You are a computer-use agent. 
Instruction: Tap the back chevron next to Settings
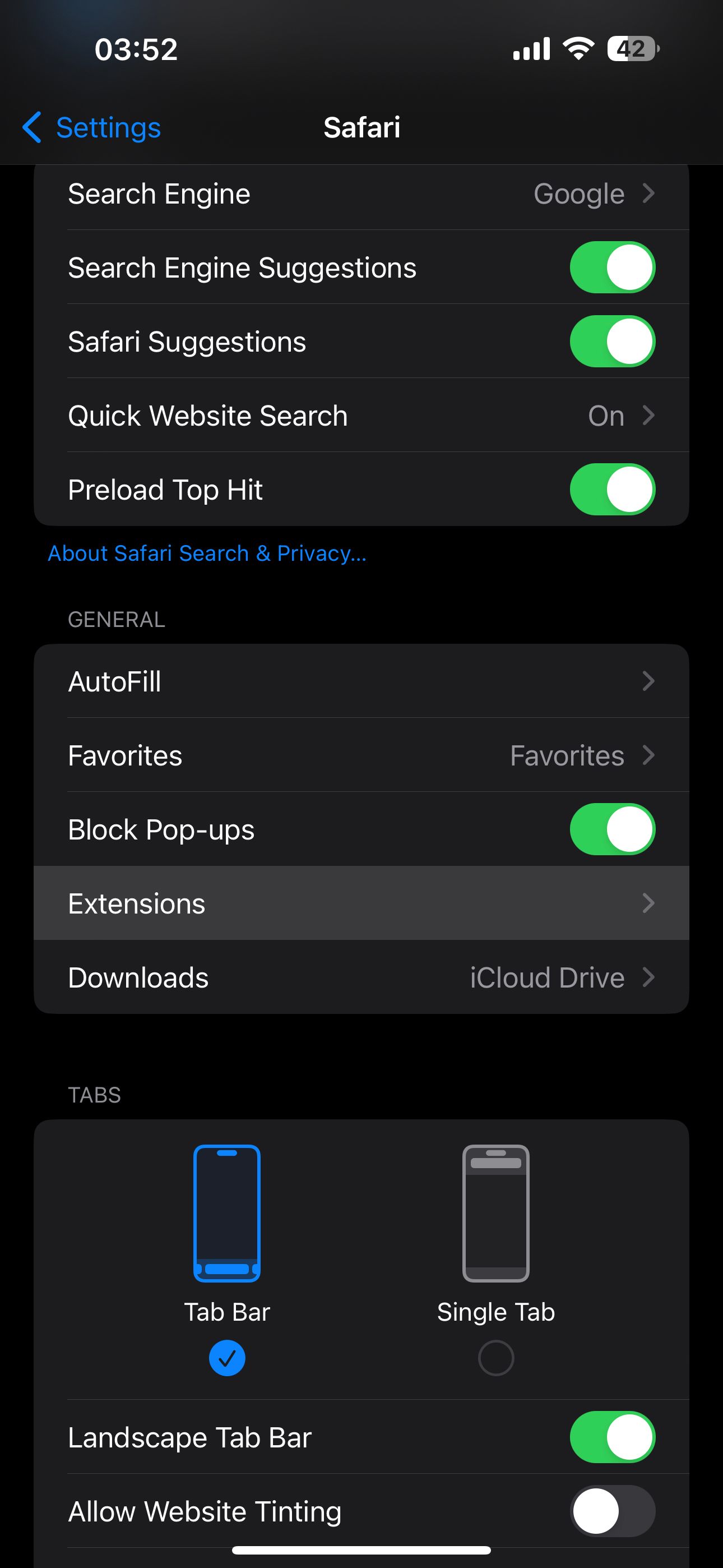[34, 128]
